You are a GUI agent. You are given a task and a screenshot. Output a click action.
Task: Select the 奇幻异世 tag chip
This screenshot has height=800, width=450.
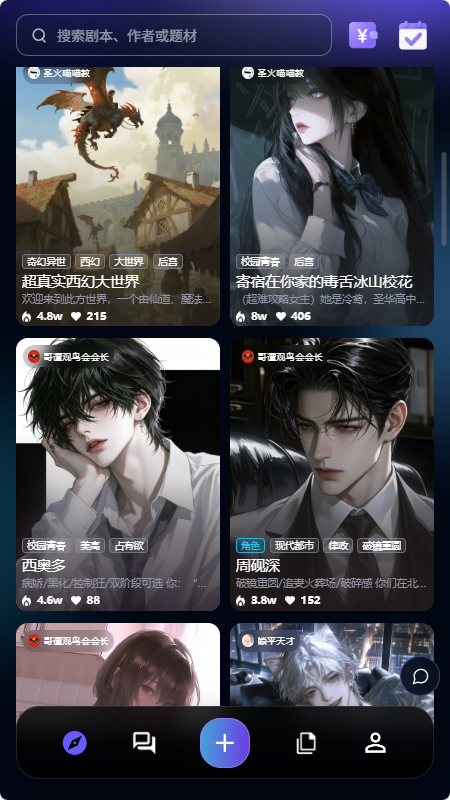46,262
